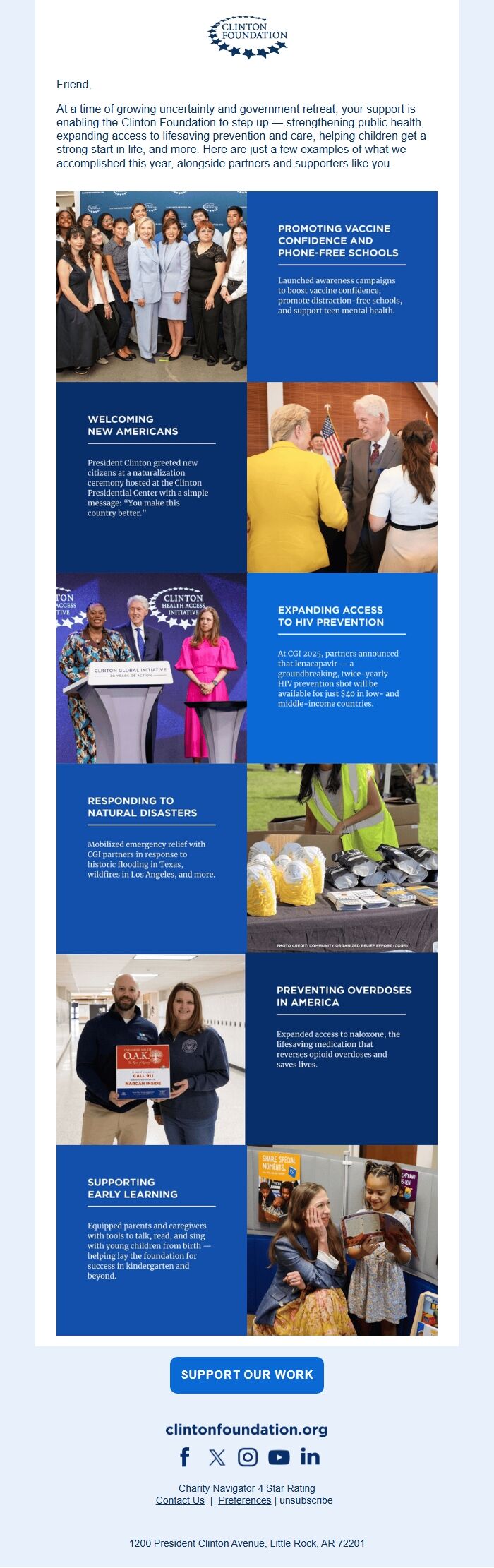494x1568 pixels.
Task: Open the X social profile icon
Action: click(217, 1457)
